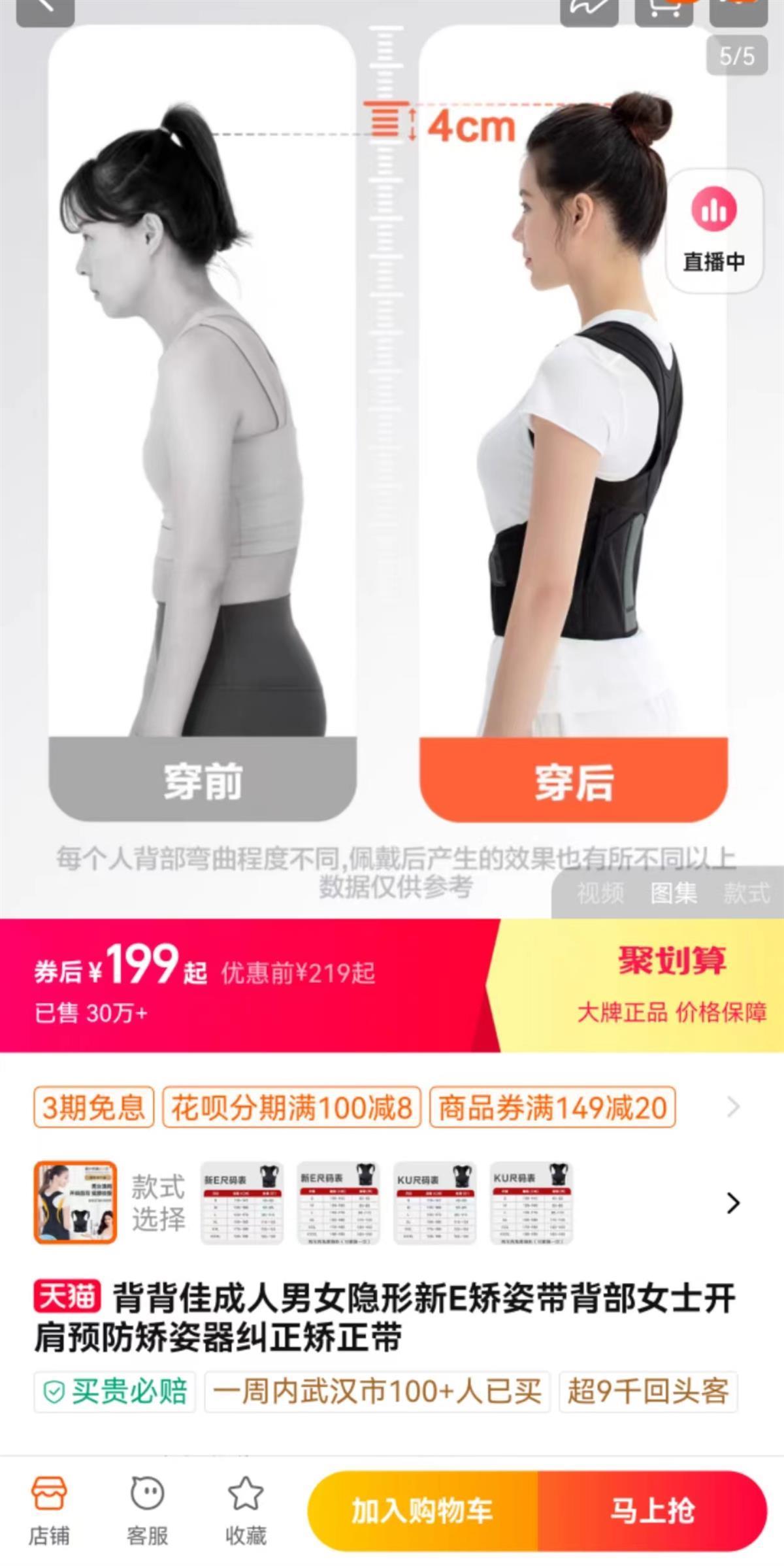
Task: Select the first KUR码表 style thumbnail
Action: (x=434, y=1203)
